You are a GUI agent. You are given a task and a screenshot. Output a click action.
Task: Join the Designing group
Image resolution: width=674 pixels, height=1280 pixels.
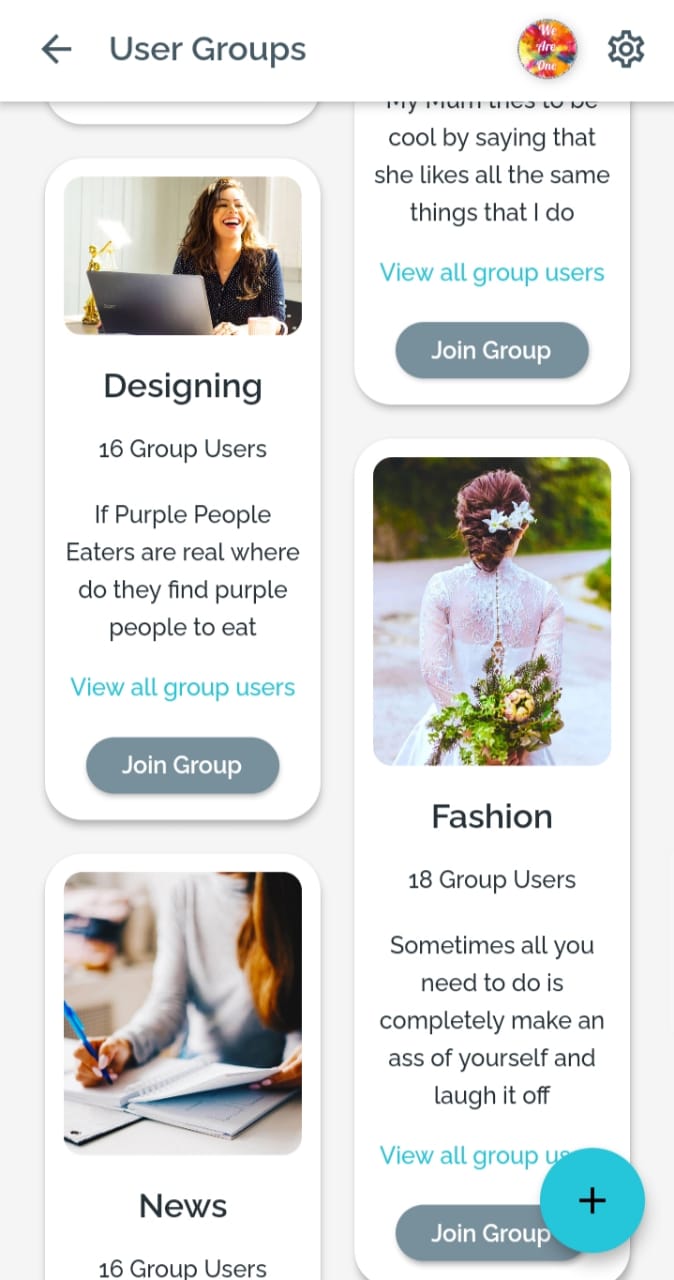point(182,766)
